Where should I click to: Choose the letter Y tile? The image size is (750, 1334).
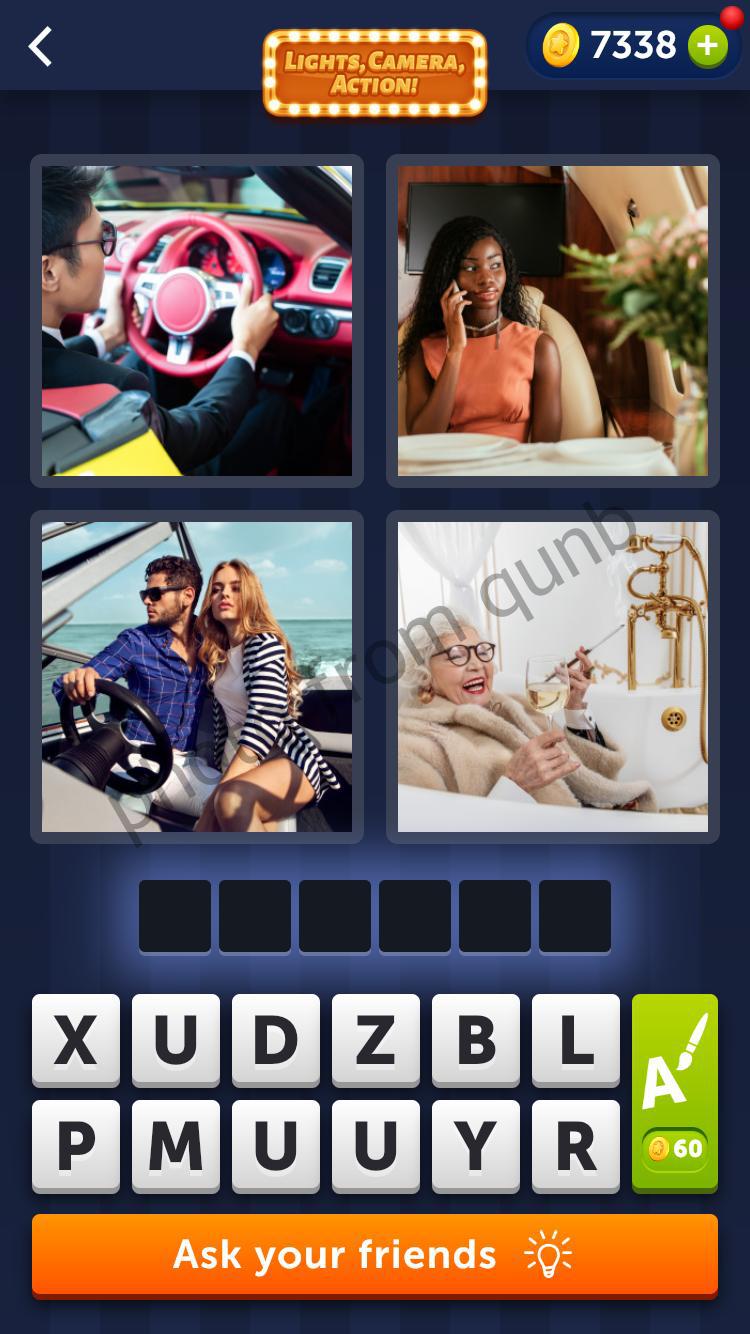(476, 1146)
